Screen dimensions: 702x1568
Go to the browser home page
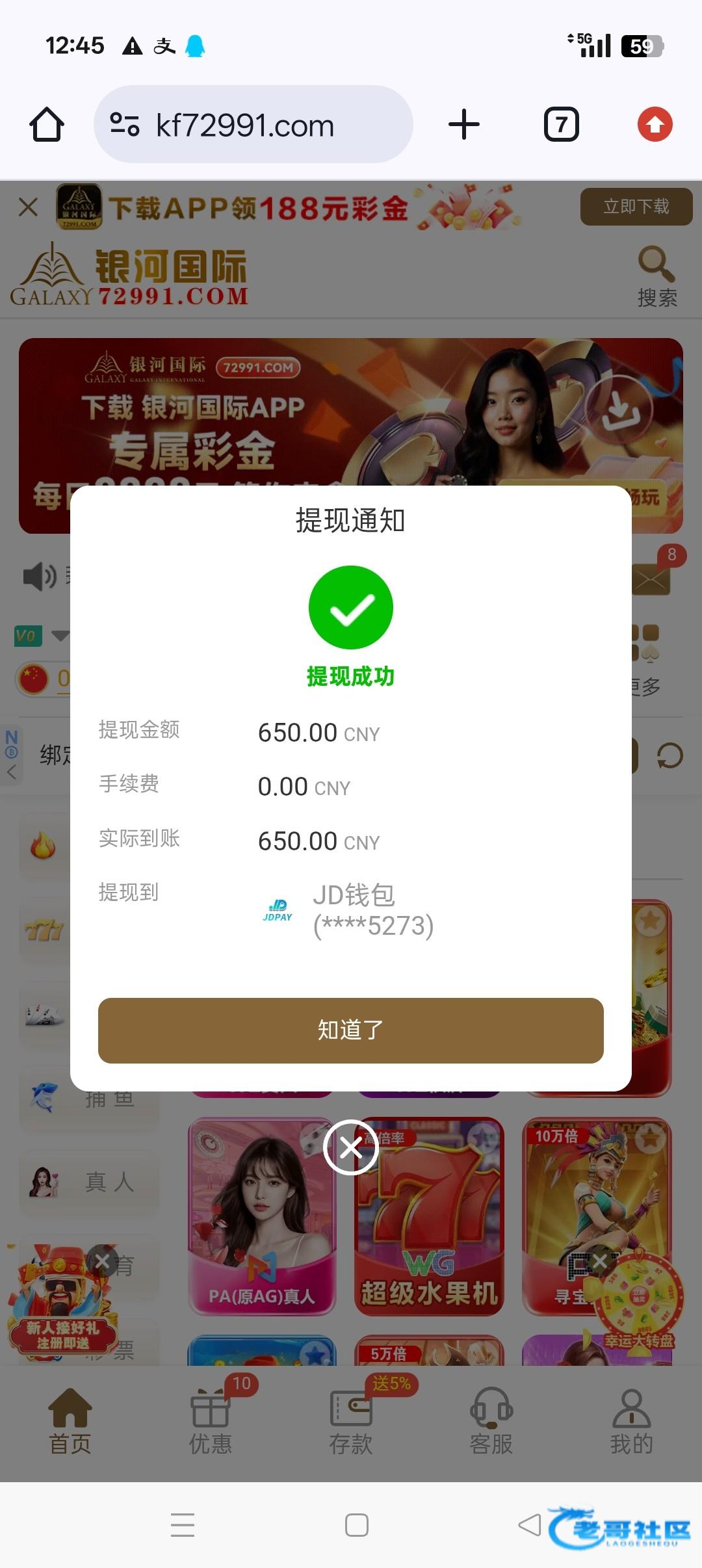[x=47, y=124]
